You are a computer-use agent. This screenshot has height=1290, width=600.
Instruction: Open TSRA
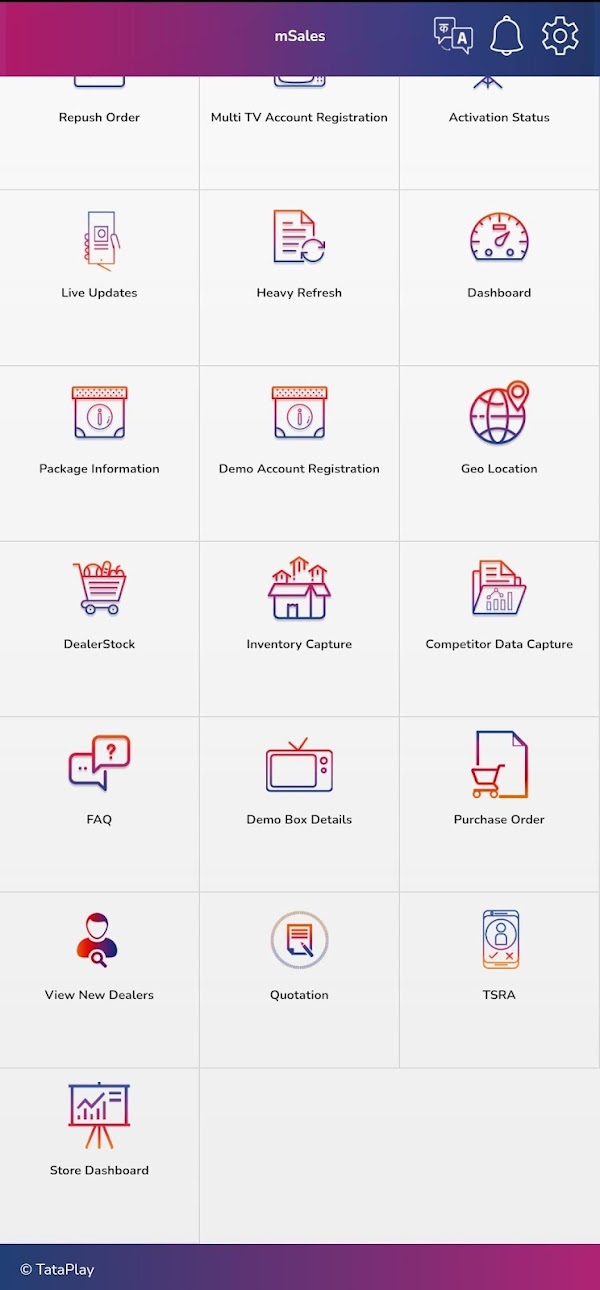(499, 955)
